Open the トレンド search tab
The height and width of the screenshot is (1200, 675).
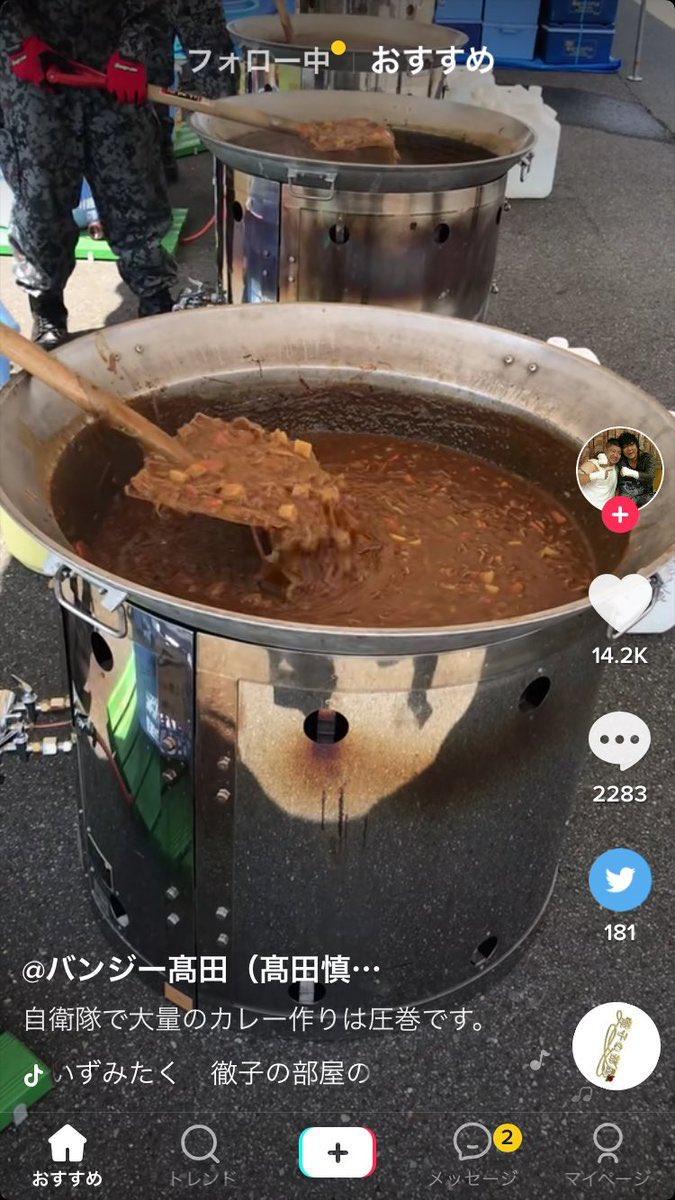(x=201, y=1155)
